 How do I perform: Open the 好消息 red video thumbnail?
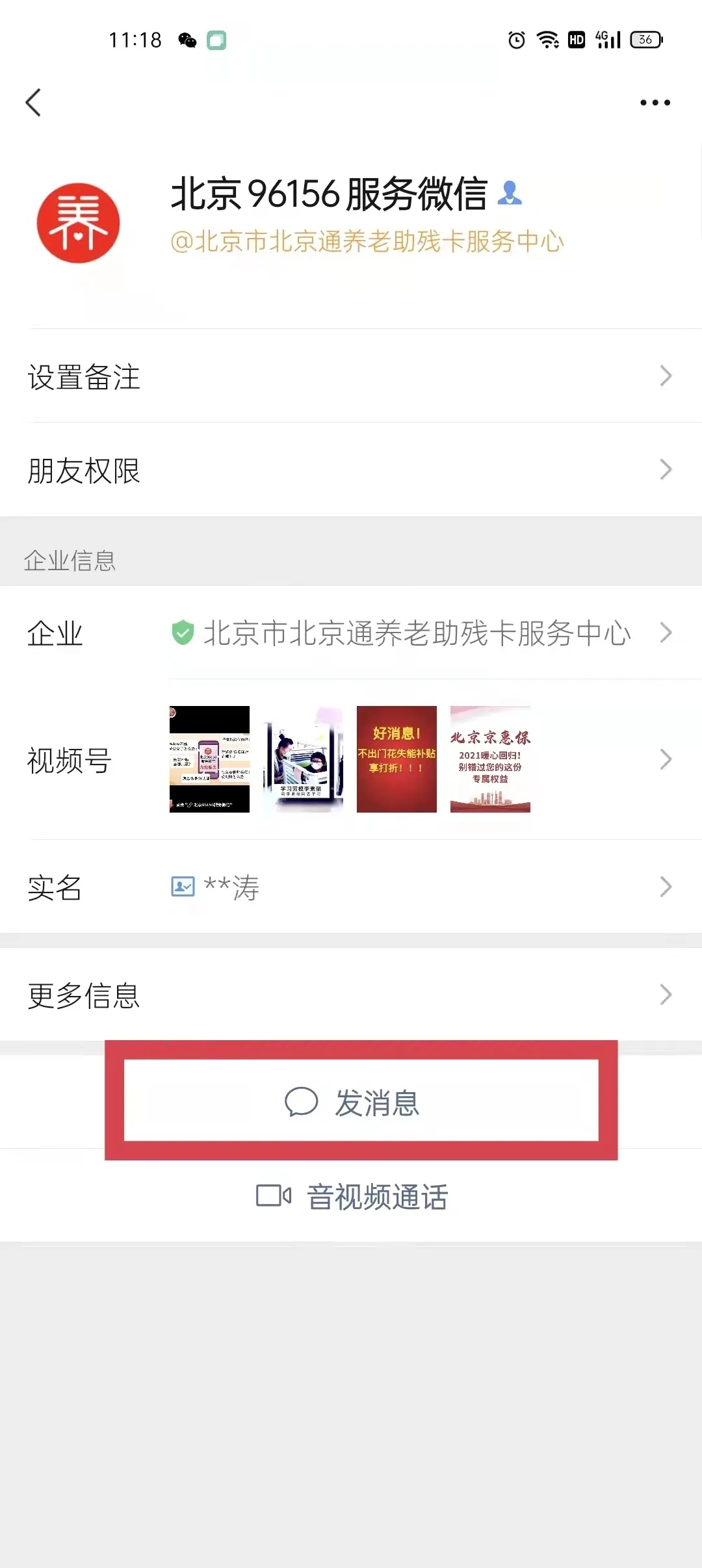(x=396, y=759)
